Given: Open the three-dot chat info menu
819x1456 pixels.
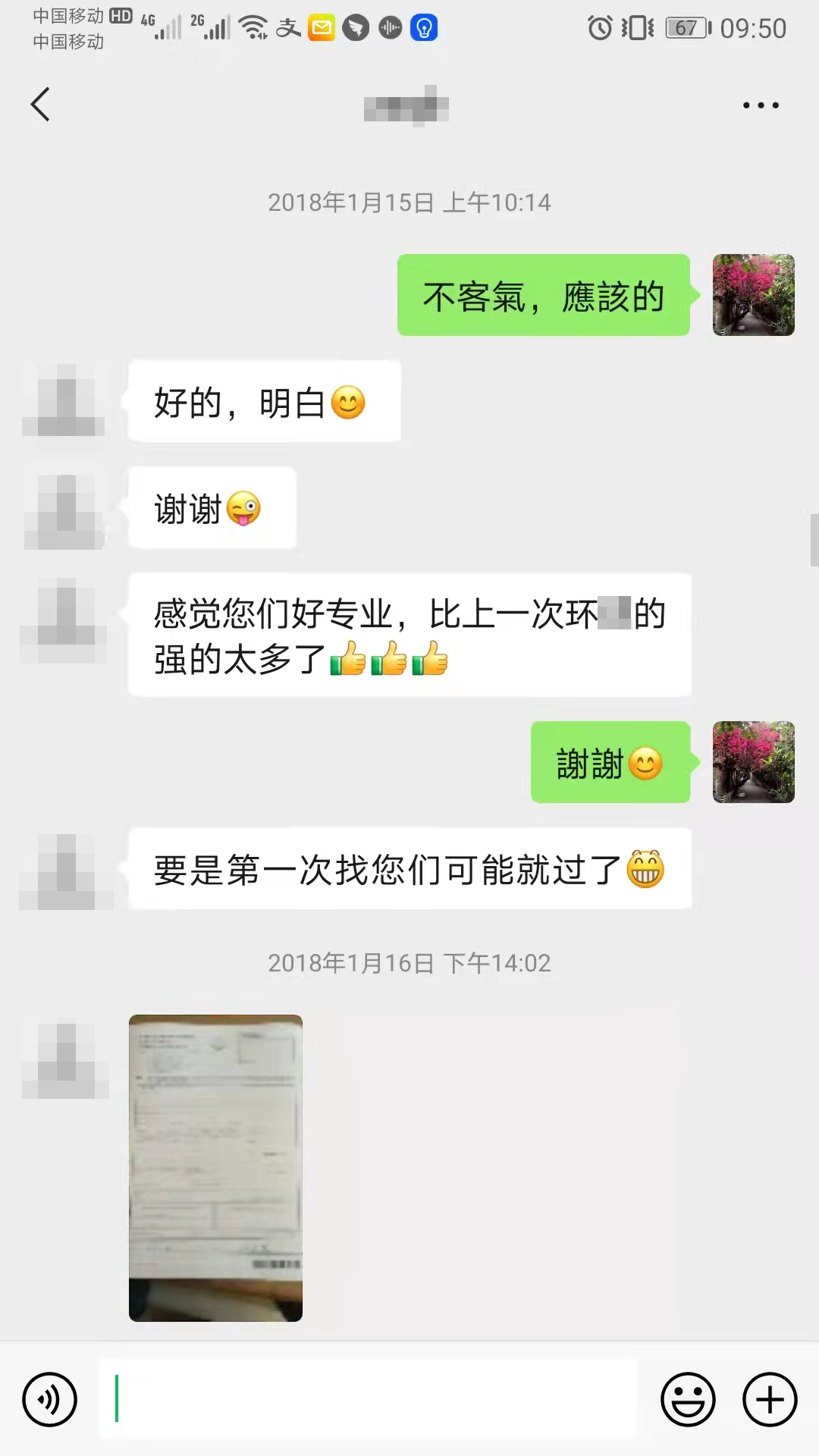Looking at the screenshot, I should (761, 105).
